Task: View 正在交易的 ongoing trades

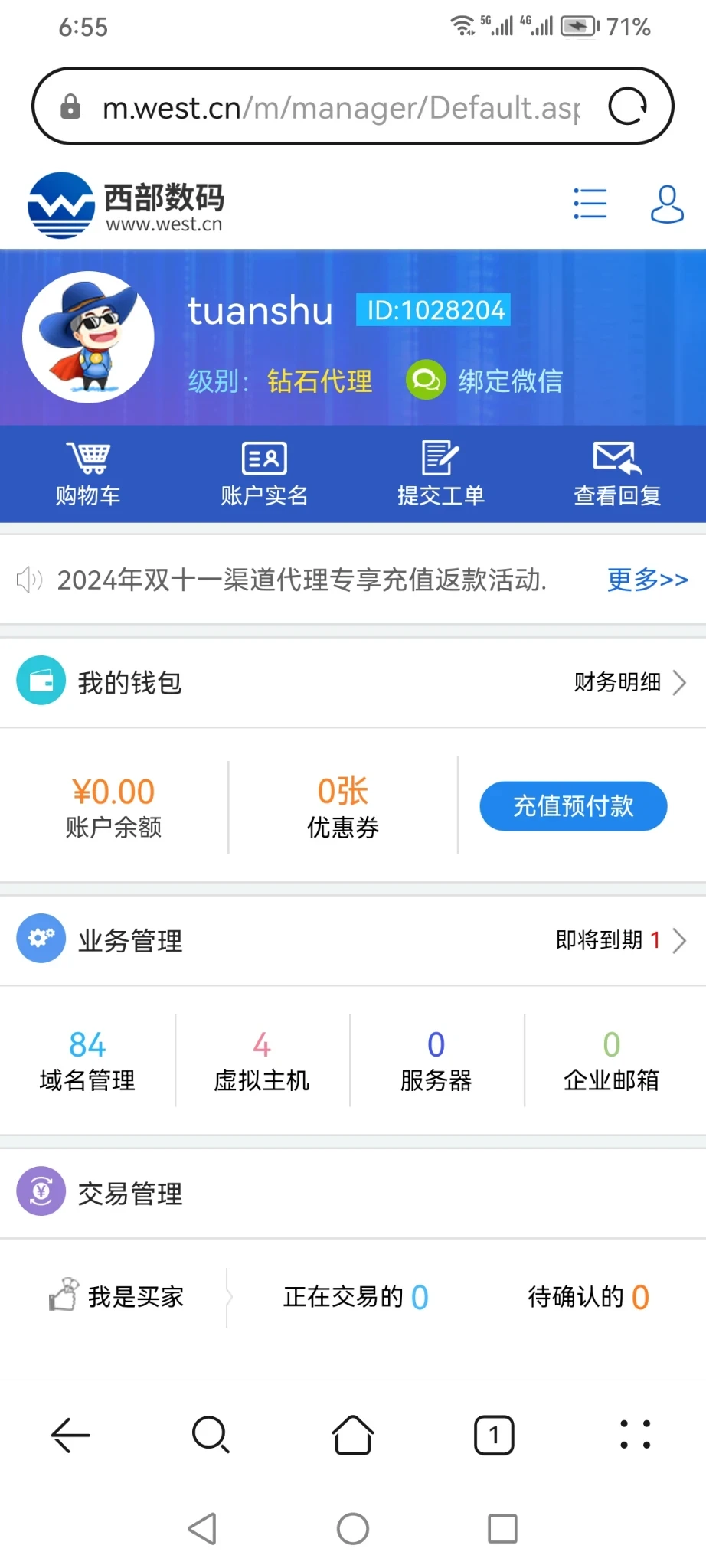Action: coord(356,1297)
